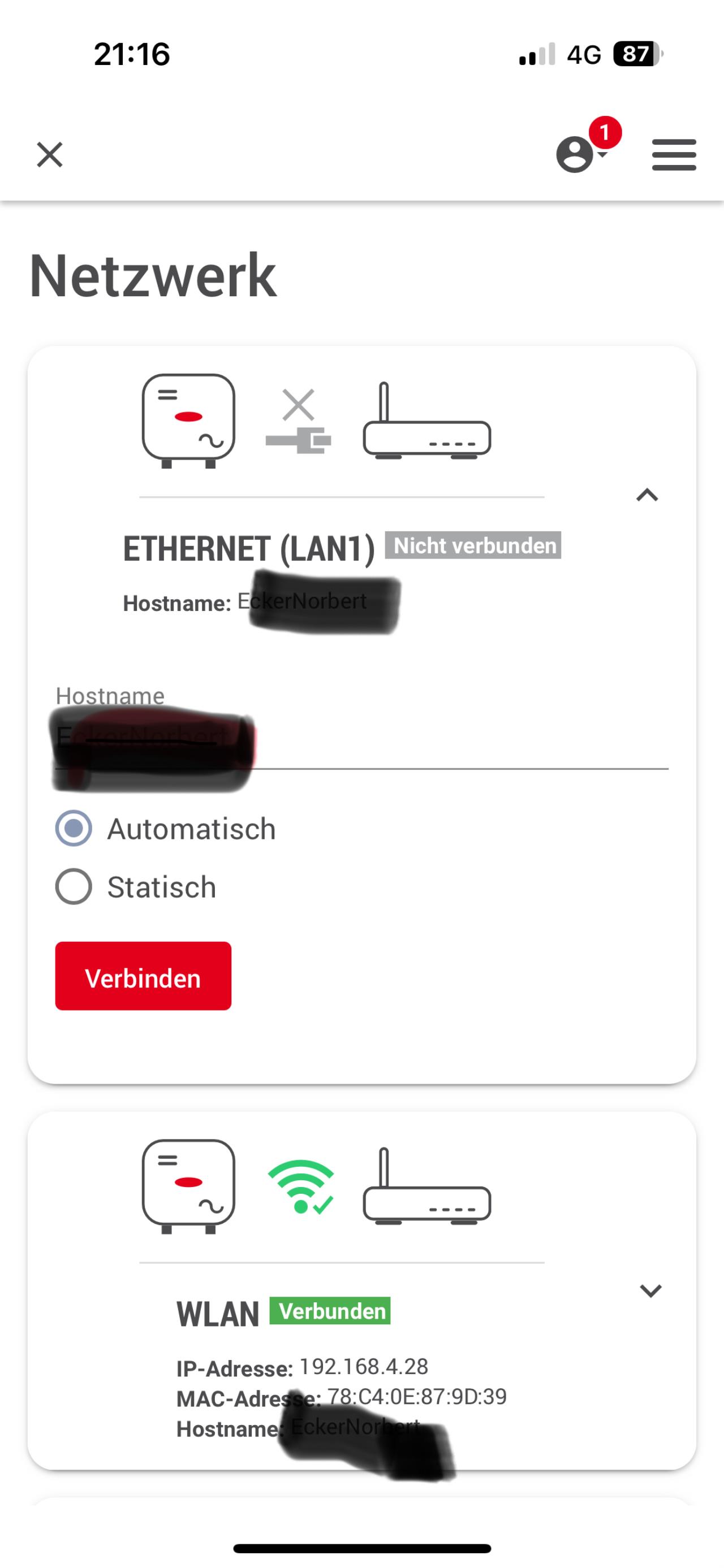Collapse the Ethernet (LAN1) section
This screenshot has width=724, height=1568.
(647, 495)
